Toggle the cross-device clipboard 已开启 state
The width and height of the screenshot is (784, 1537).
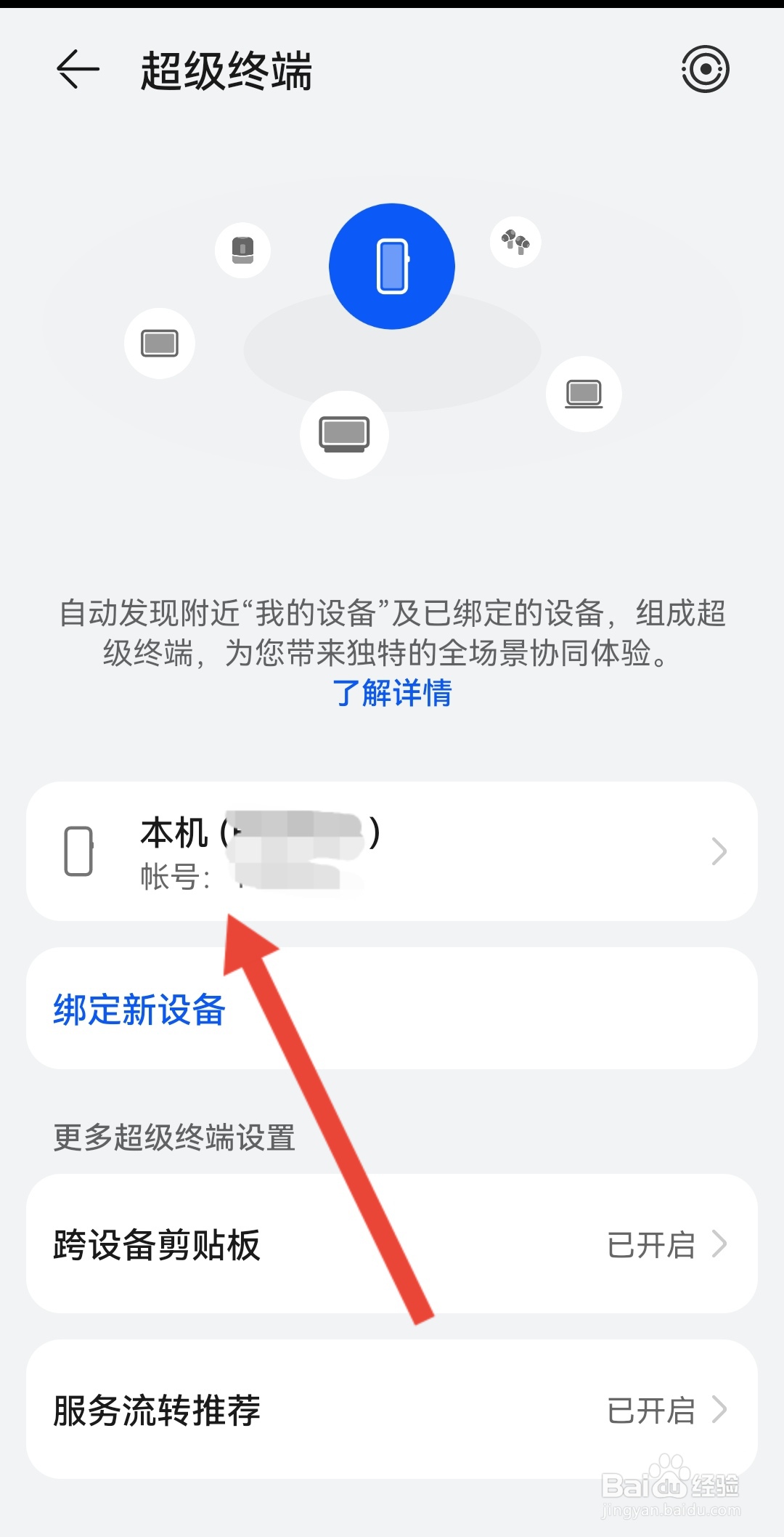click(652, 1245)
